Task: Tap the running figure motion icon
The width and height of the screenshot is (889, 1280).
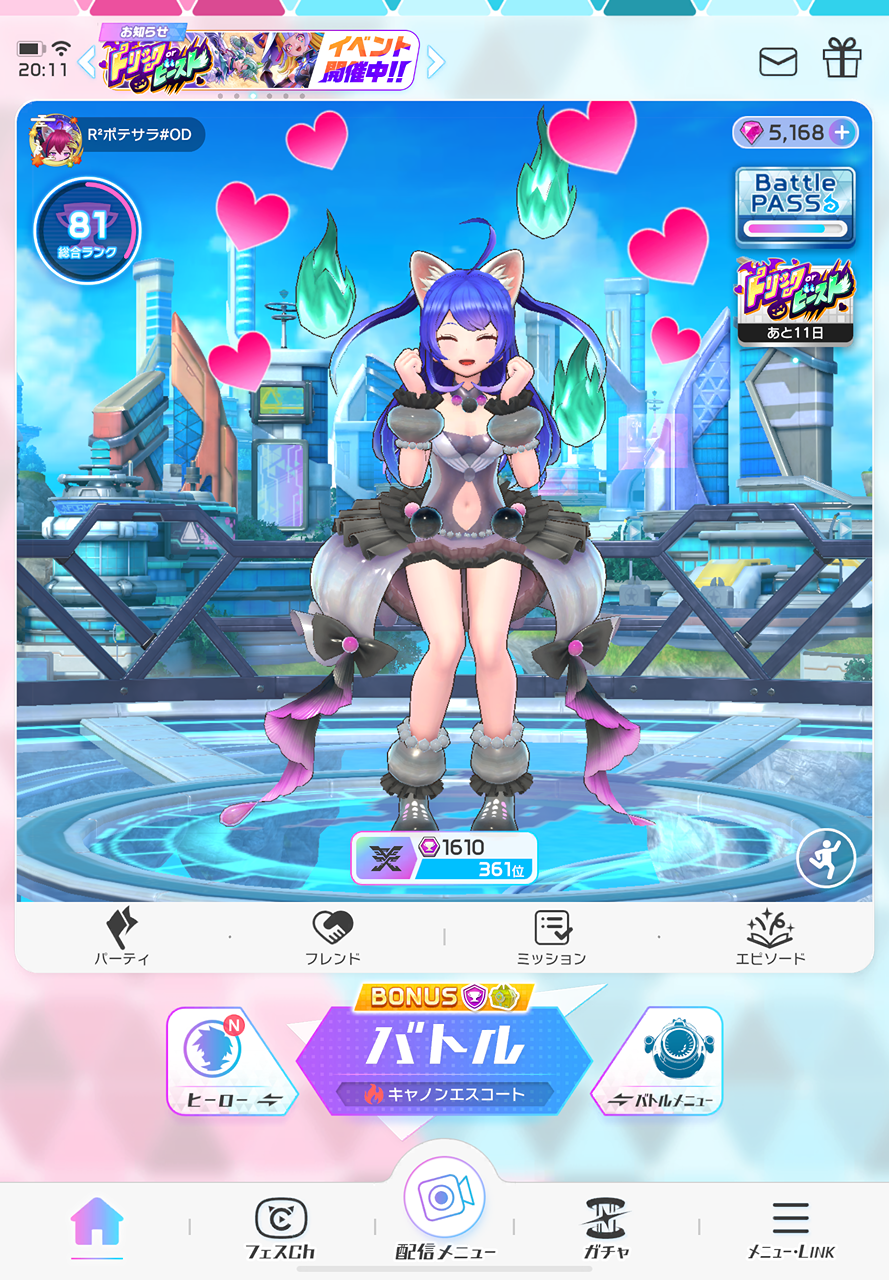Action: pos(826,858)
